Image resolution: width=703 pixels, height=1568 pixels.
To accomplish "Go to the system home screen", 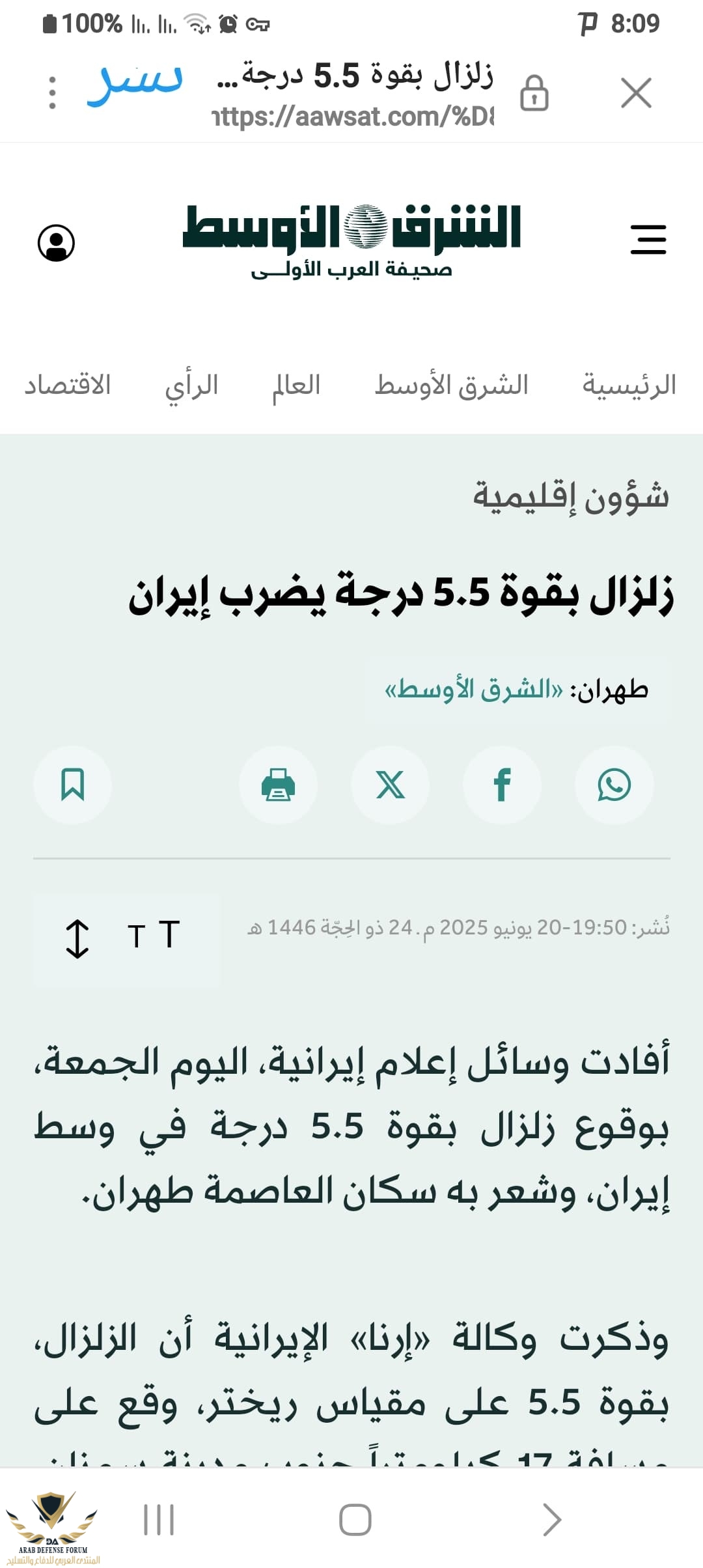I will coord(355,1520).
